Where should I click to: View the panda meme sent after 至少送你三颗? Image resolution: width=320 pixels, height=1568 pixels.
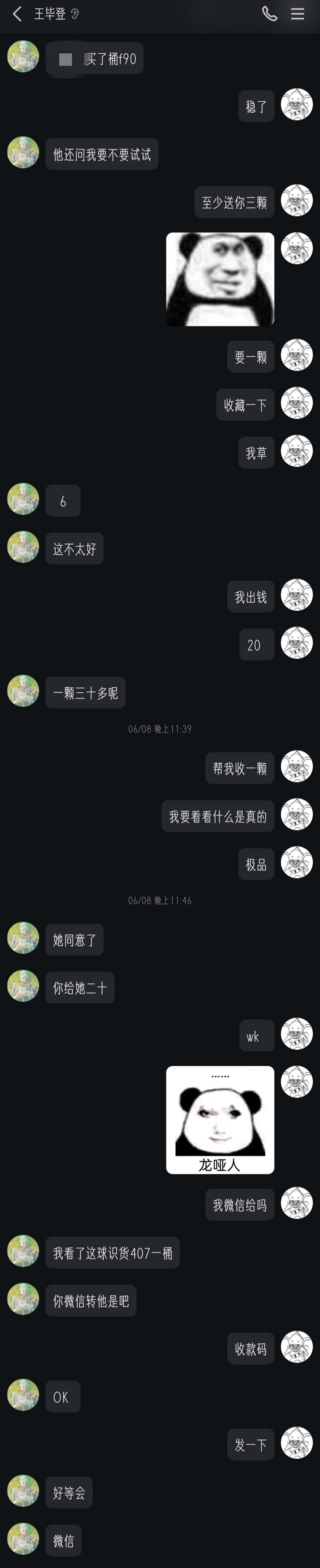click(220, 279)
